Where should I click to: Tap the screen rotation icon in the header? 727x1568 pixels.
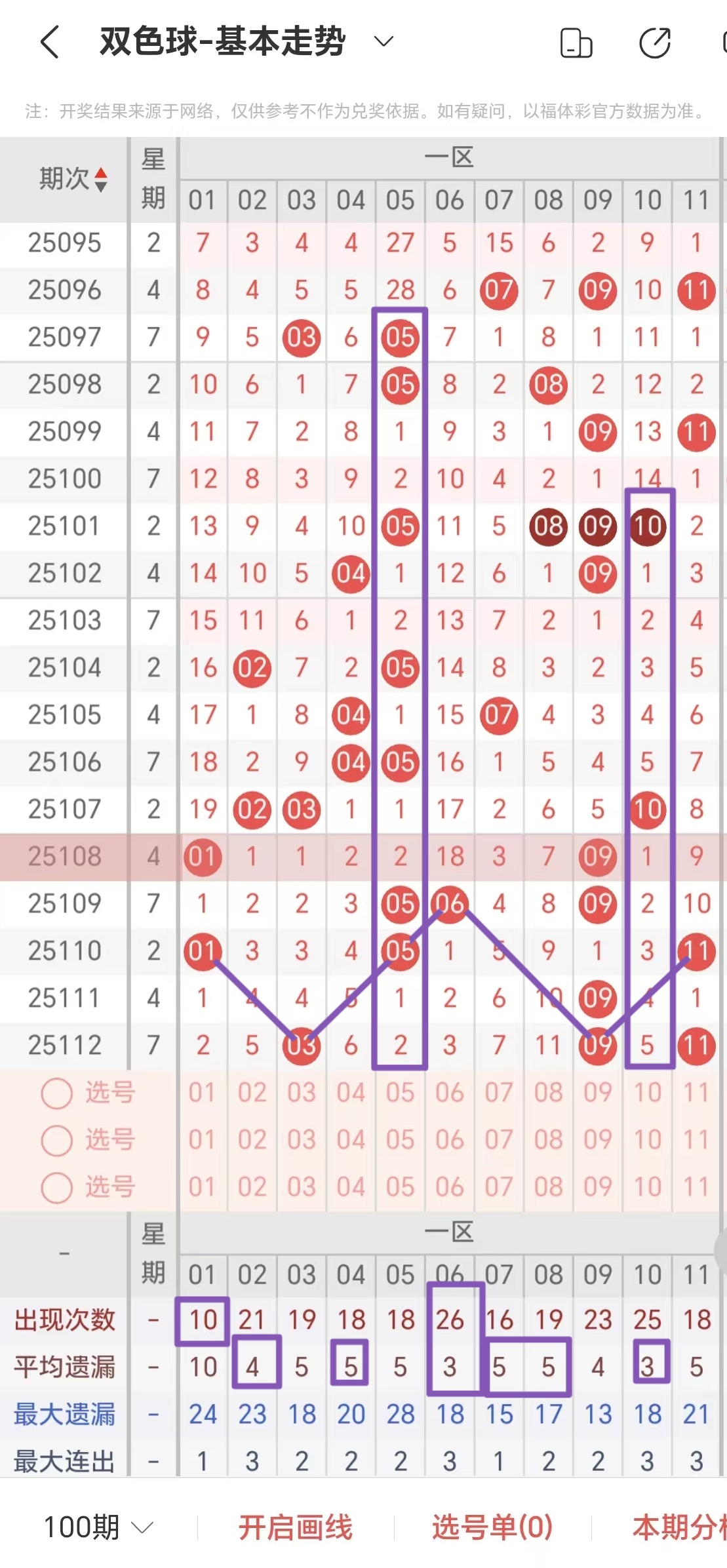point(576,43)
